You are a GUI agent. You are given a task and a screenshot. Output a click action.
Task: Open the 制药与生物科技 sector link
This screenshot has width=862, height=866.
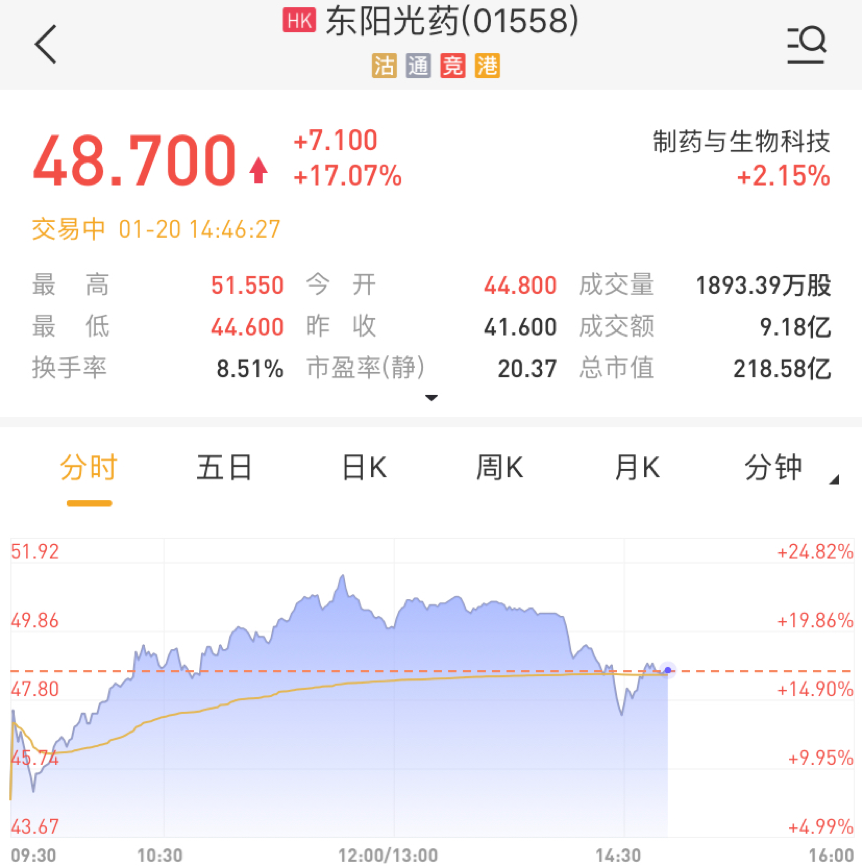coord(741,142)
